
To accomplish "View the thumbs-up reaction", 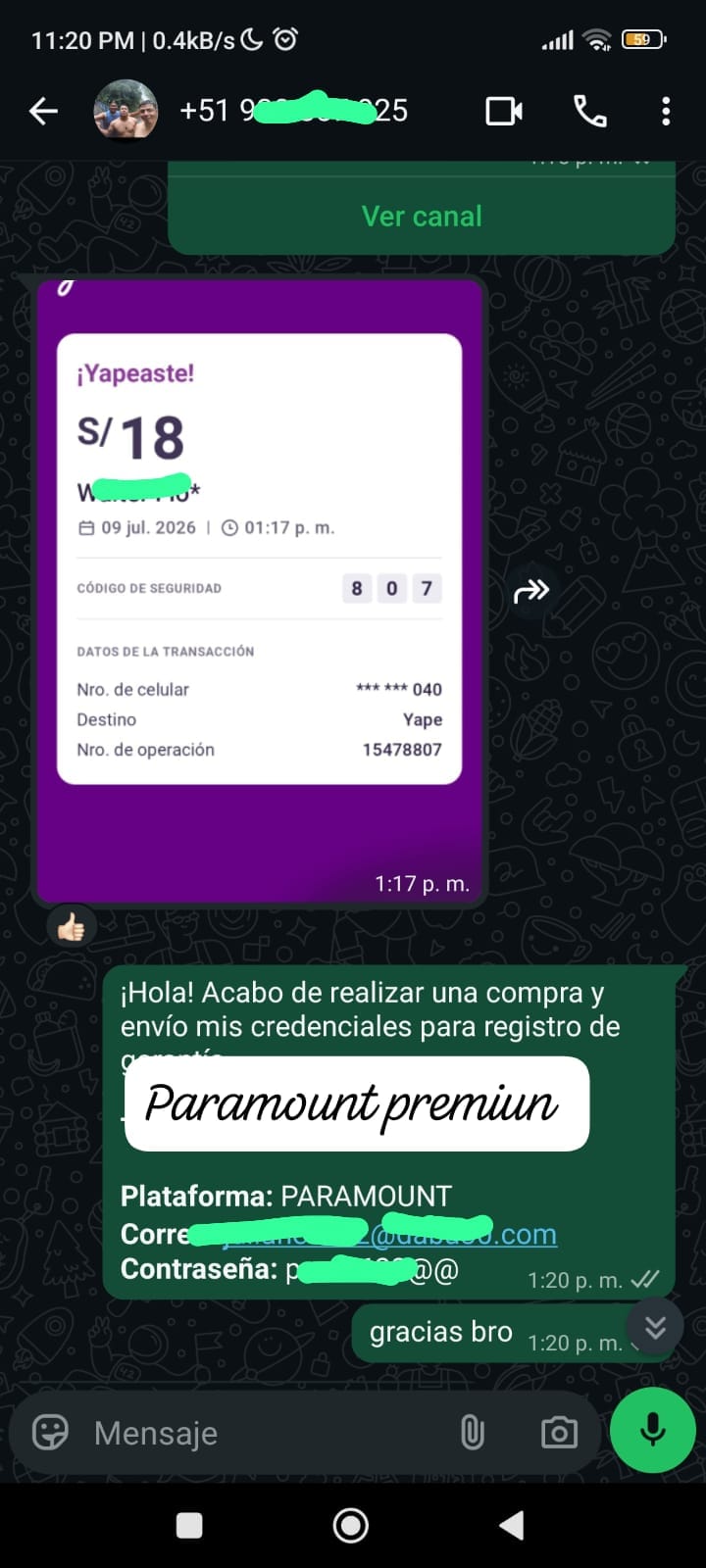I will [x=72, y=926].
